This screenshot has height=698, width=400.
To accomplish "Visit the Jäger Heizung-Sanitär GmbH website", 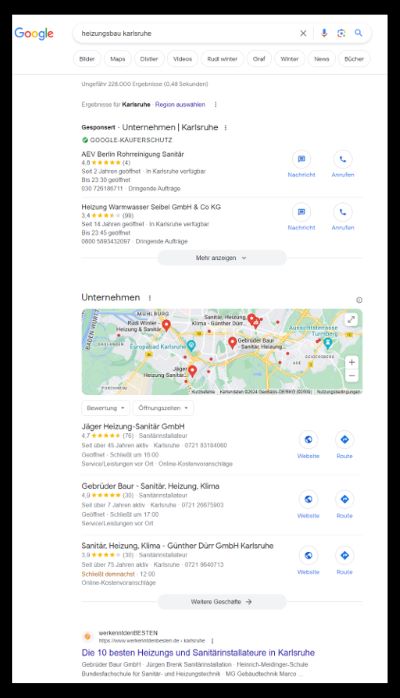I will (x=308, y=445).
